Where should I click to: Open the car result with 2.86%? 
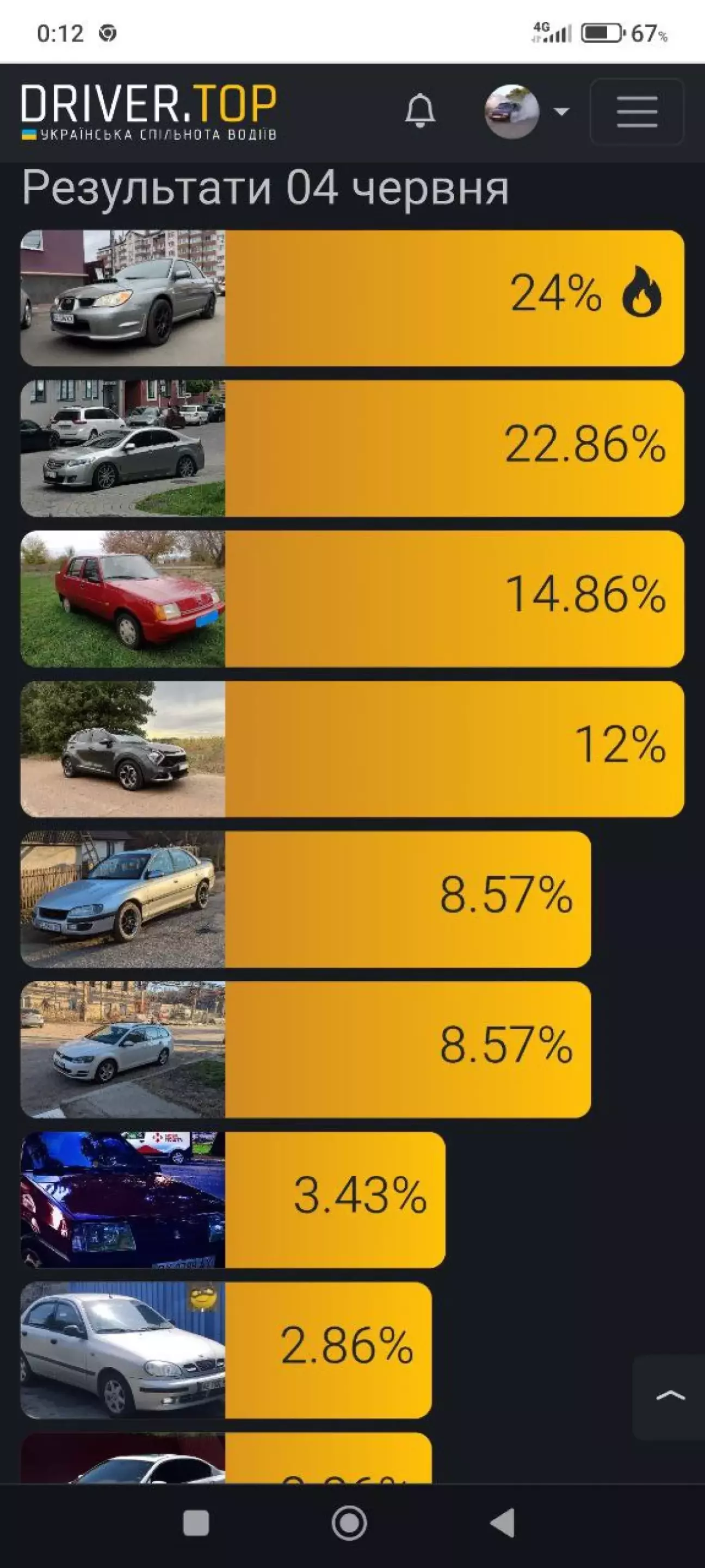pos(226,1350)
